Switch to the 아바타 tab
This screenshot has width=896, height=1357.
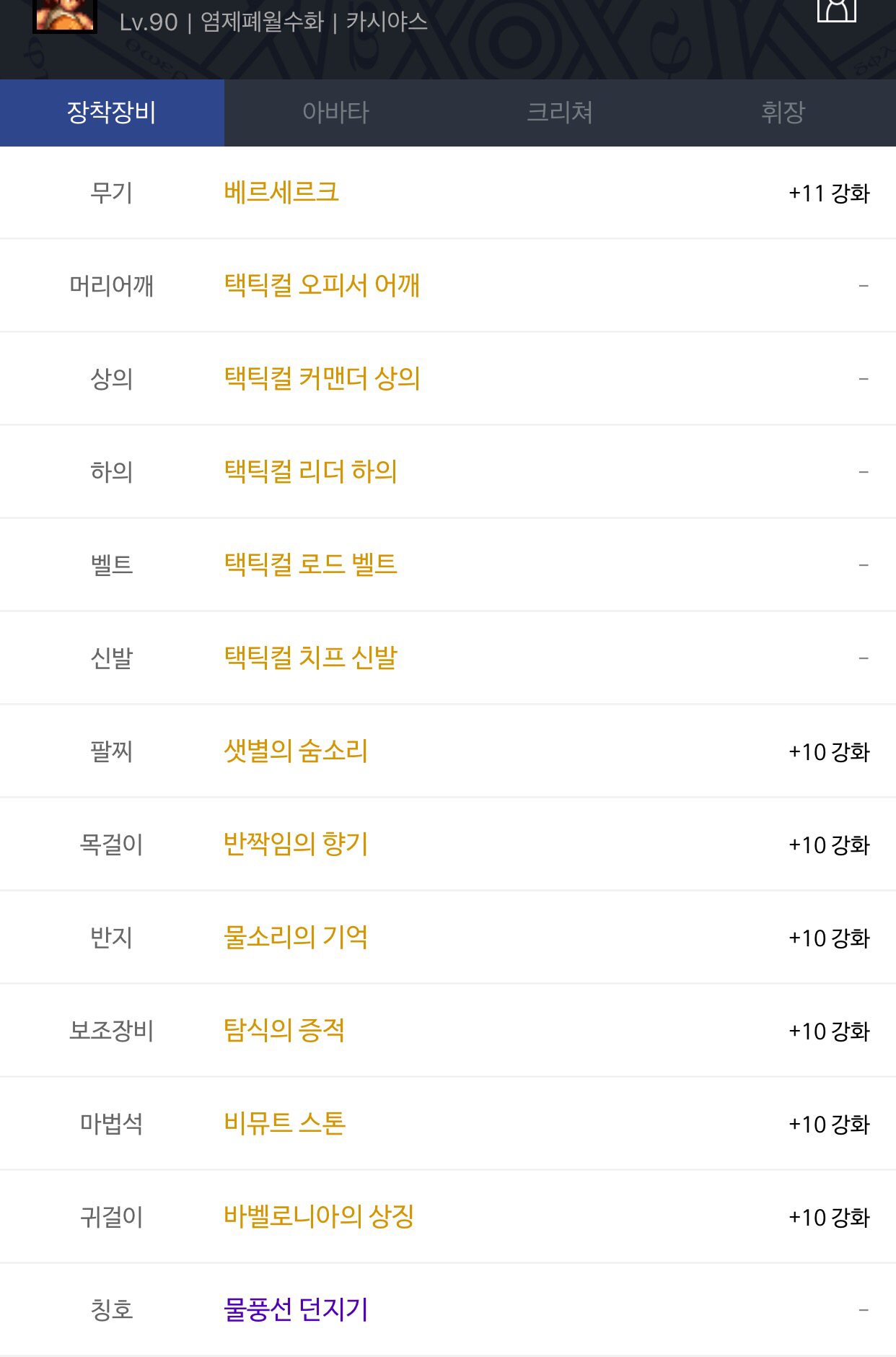(x=335, y=113)
